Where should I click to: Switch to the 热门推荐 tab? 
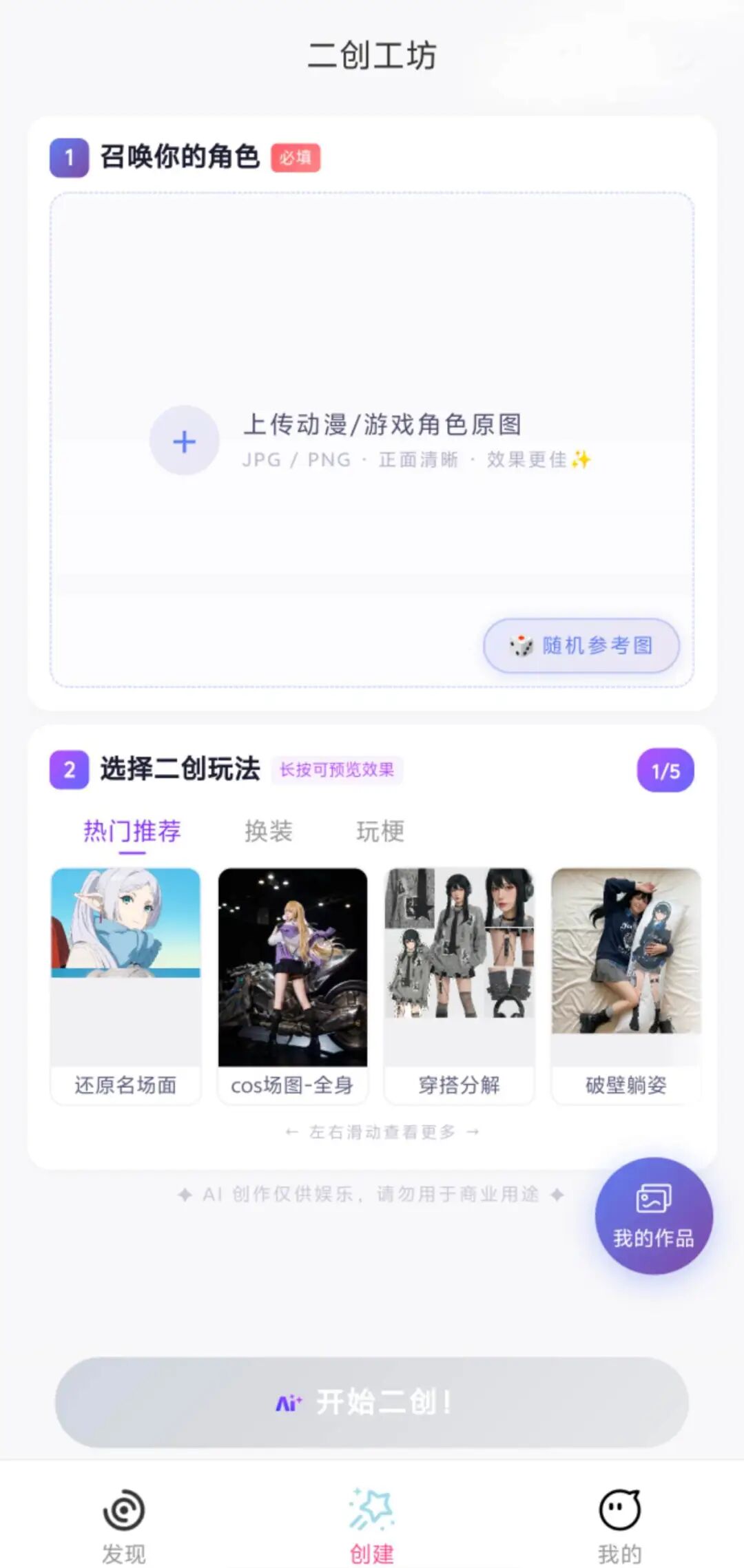click(x=132, y=831)
